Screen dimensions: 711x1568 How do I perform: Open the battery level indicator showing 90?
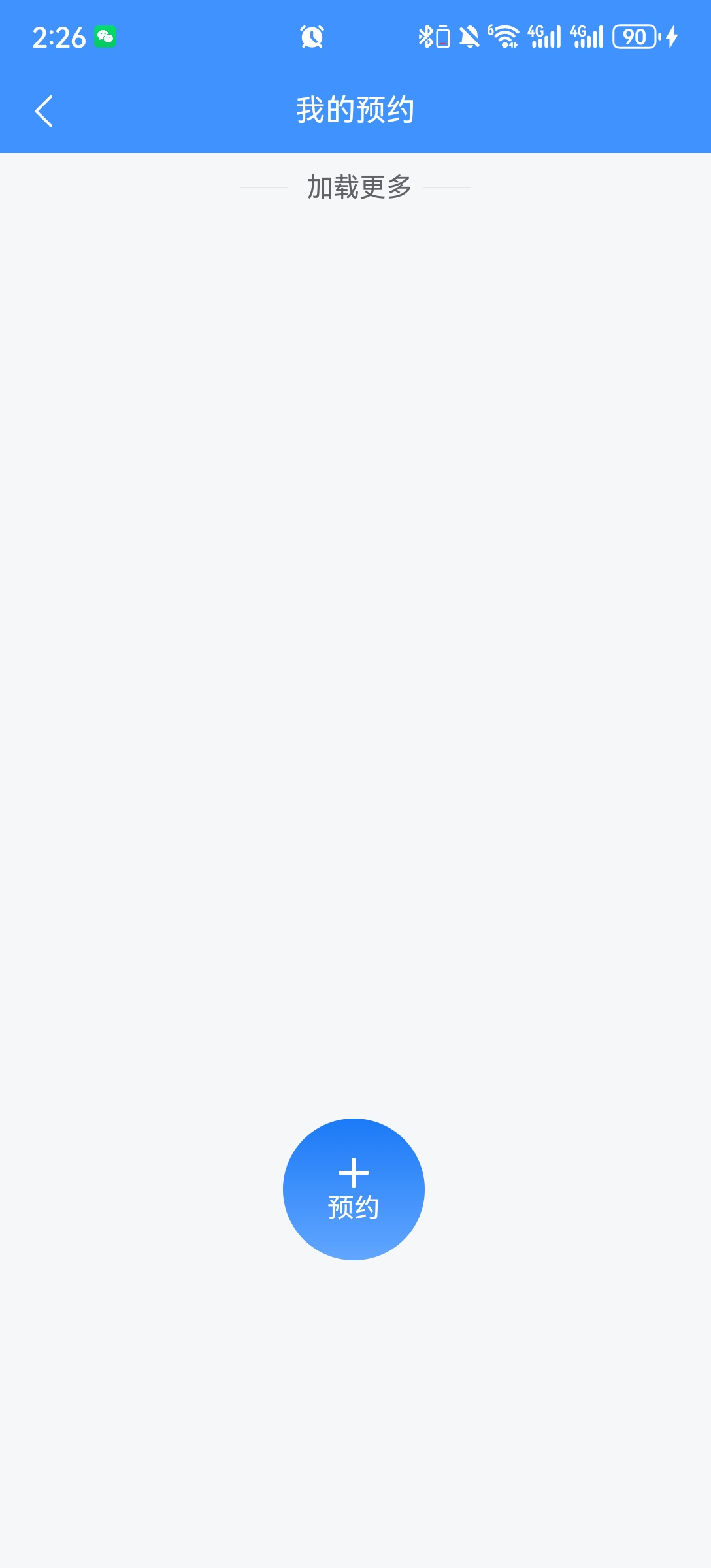[x=633, y=37]
